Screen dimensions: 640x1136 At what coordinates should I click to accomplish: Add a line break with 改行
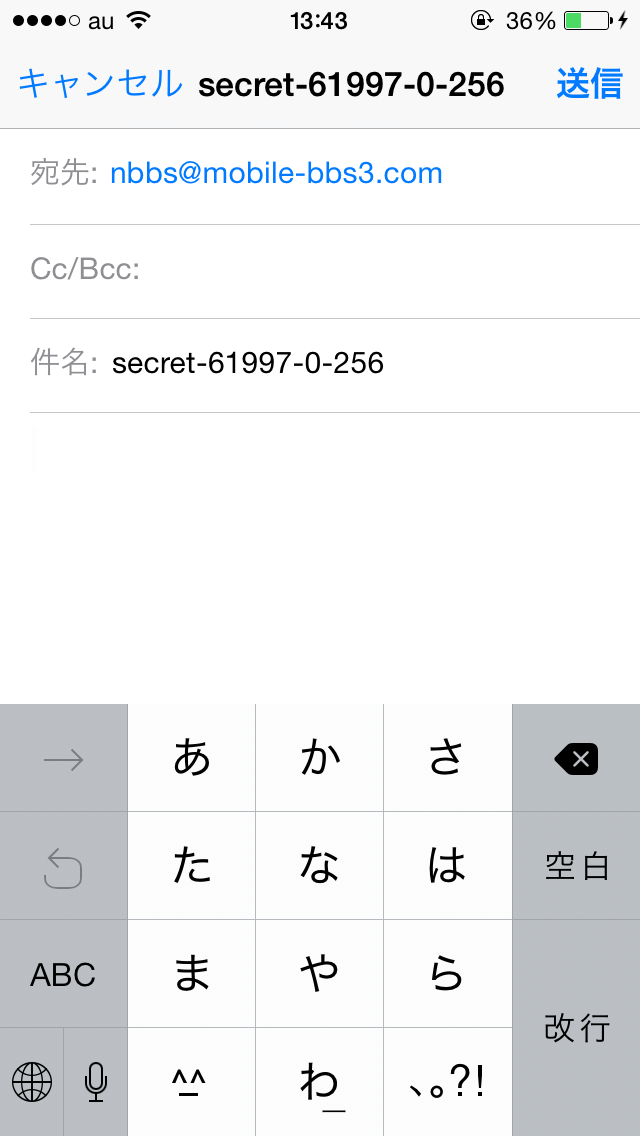pyautogui.click(x=576, y=1028)
